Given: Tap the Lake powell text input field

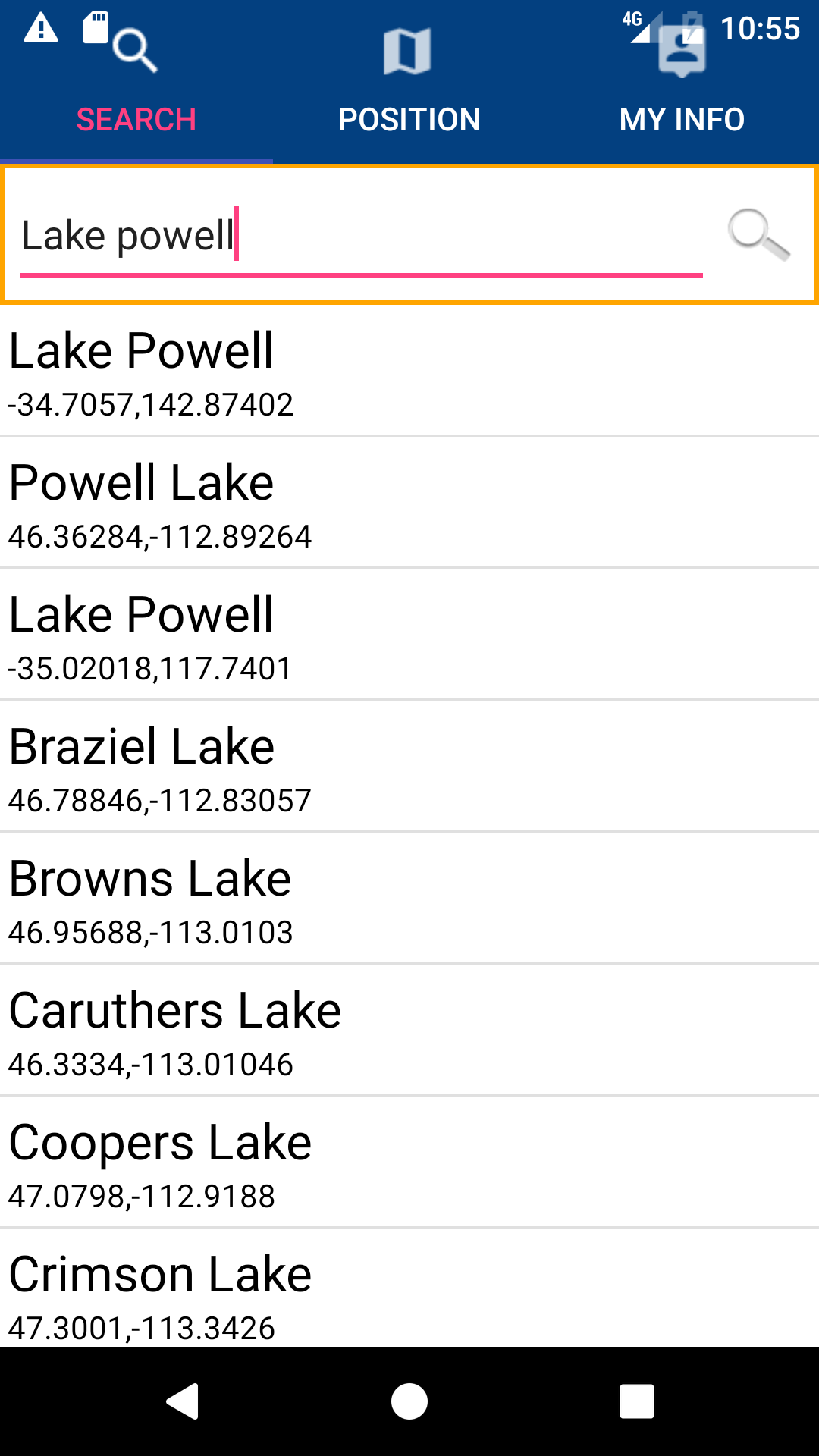Looking at the screenshot, I should (x=356, y=234).
